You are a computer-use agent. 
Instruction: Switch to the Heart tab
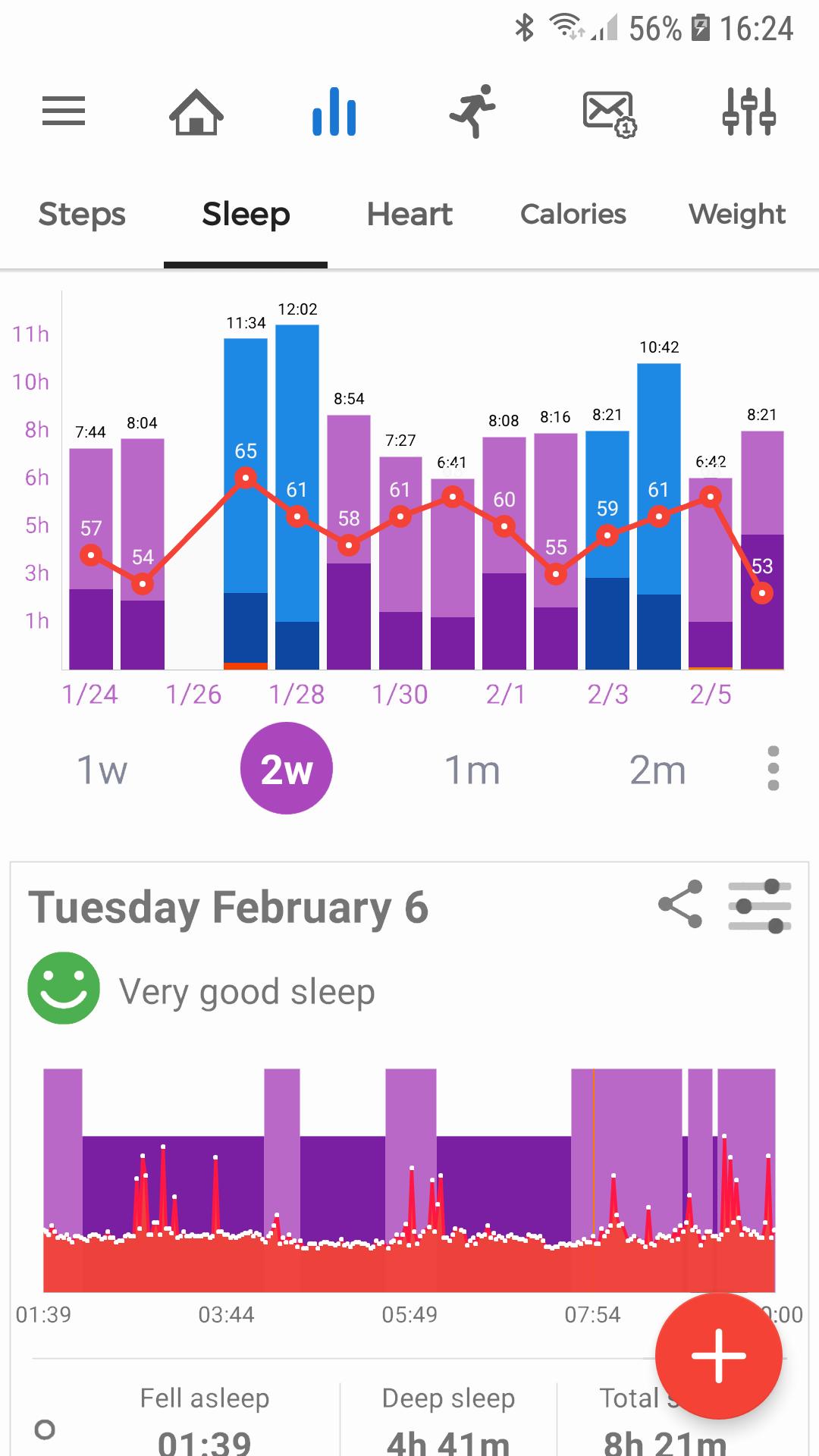coord(409,215)
